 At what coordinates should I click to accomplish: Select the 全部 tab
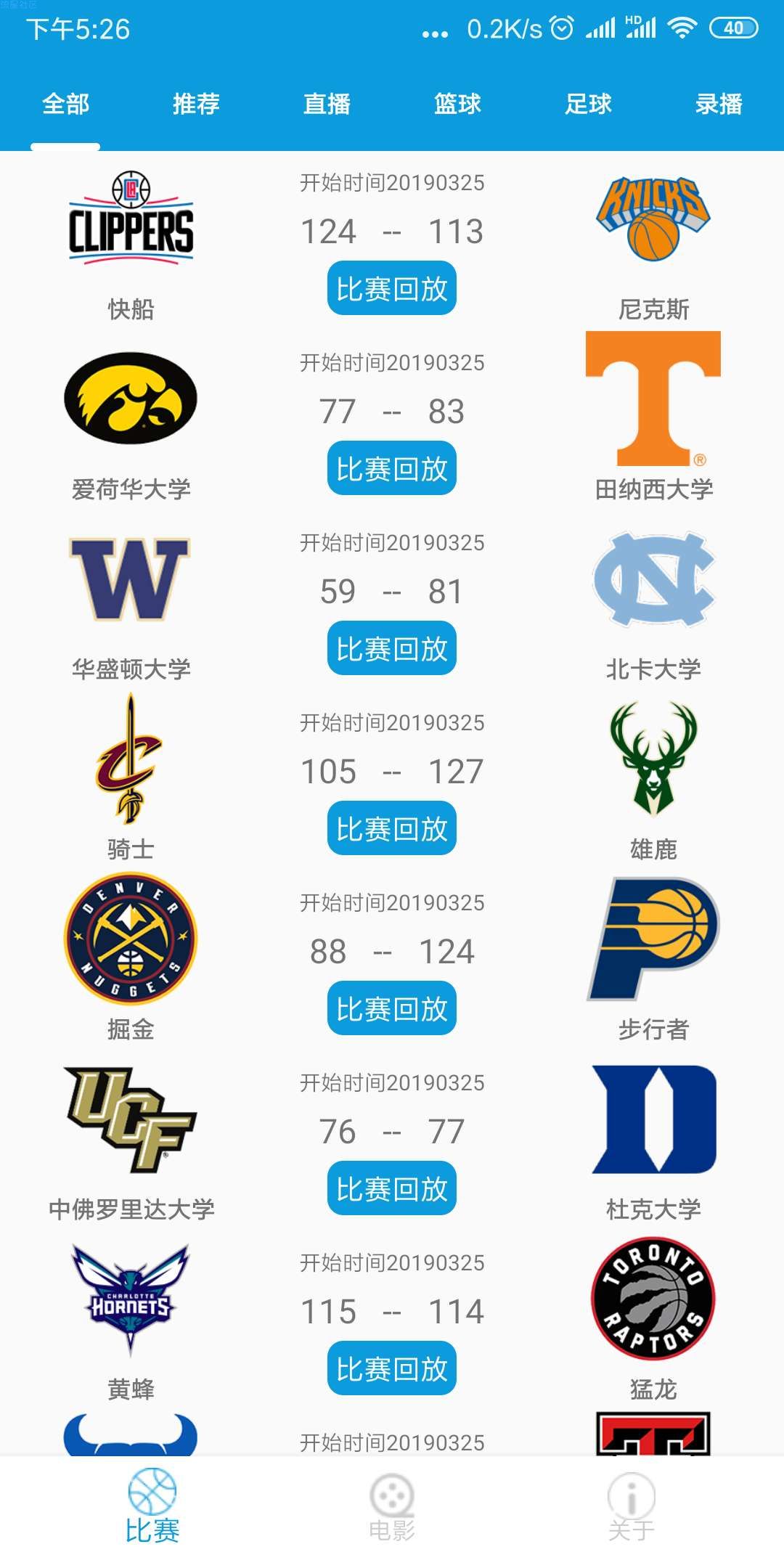65,104
